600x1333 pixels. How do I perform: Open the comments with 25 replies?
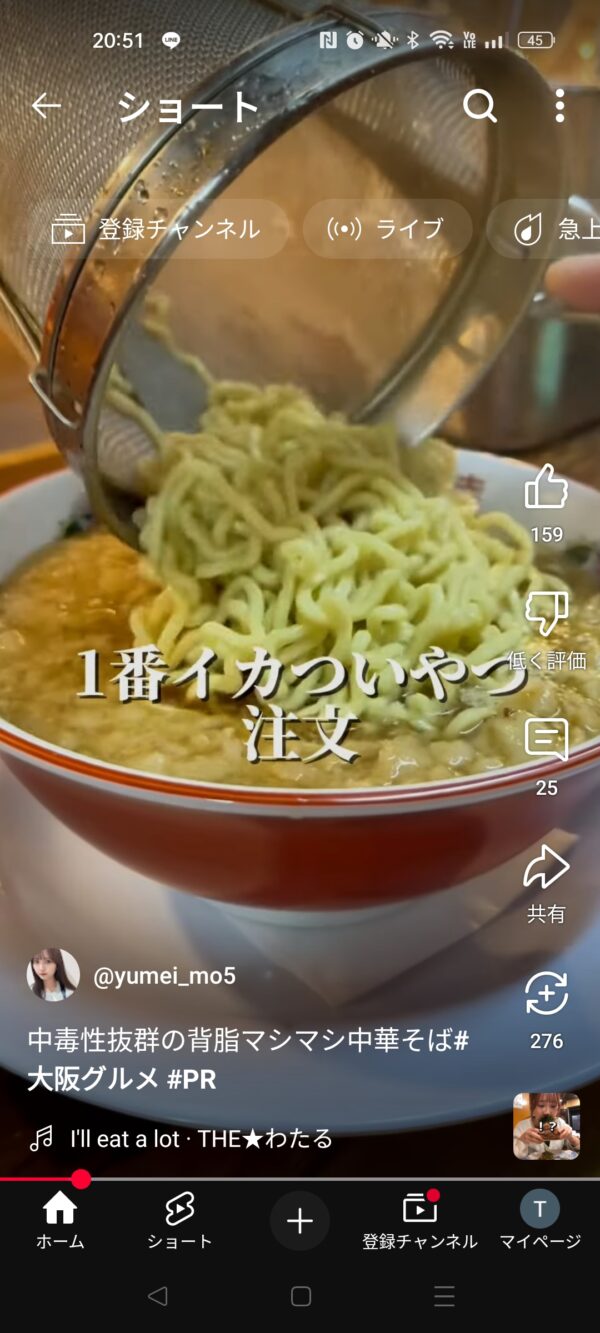click(x=546, y=741)
